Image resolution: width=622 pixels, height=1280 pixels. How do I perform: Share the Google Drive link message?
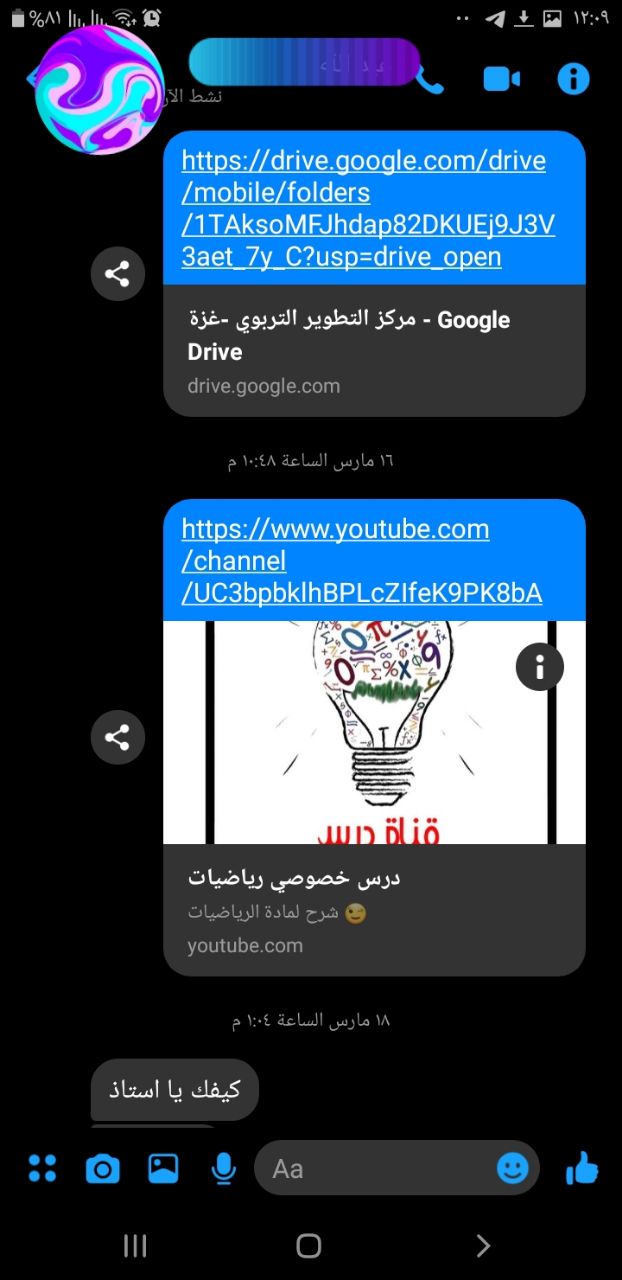click(x=118, y=273)
